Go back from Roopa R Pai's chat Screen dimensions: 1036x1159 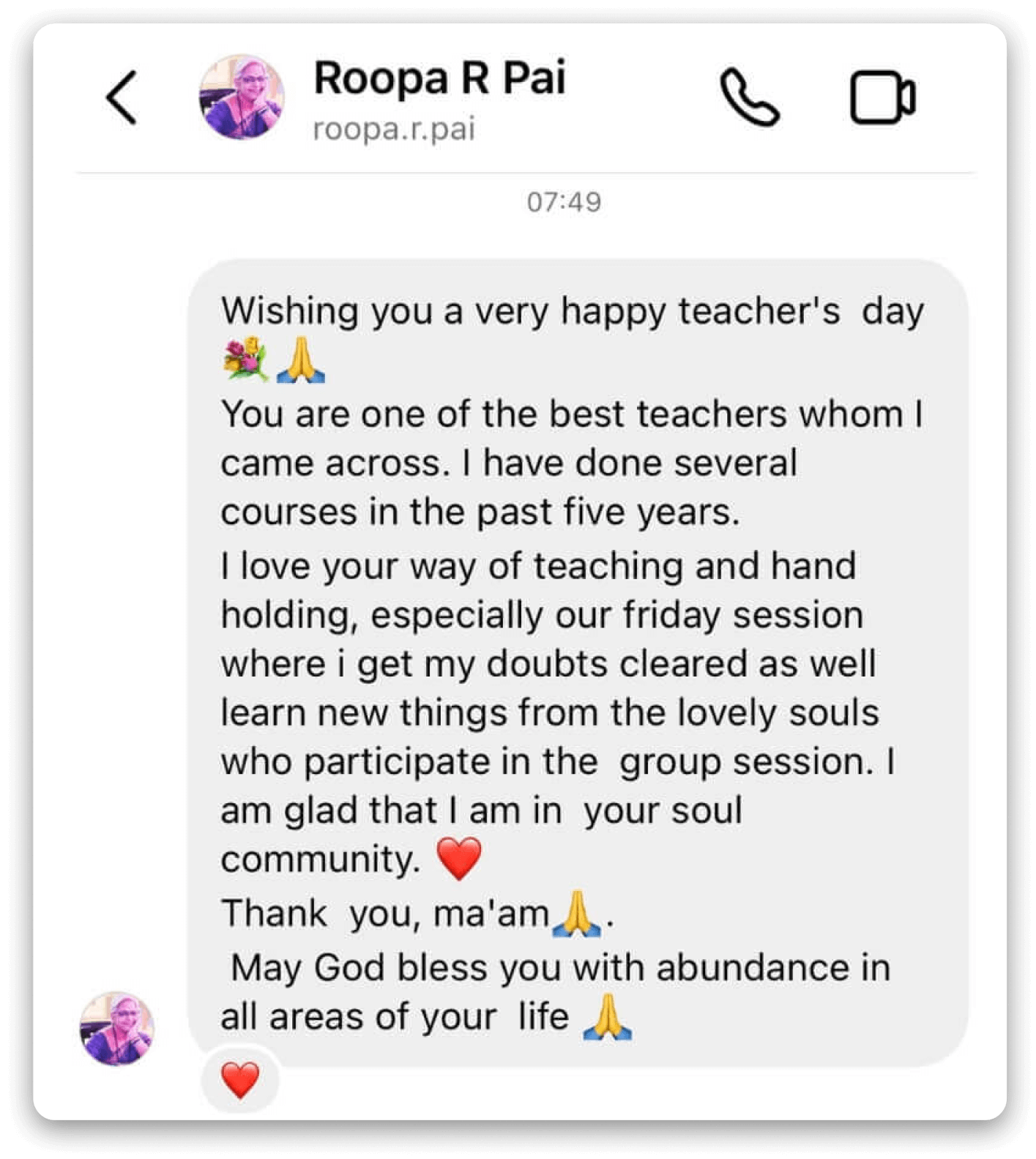tap(122, 97)
